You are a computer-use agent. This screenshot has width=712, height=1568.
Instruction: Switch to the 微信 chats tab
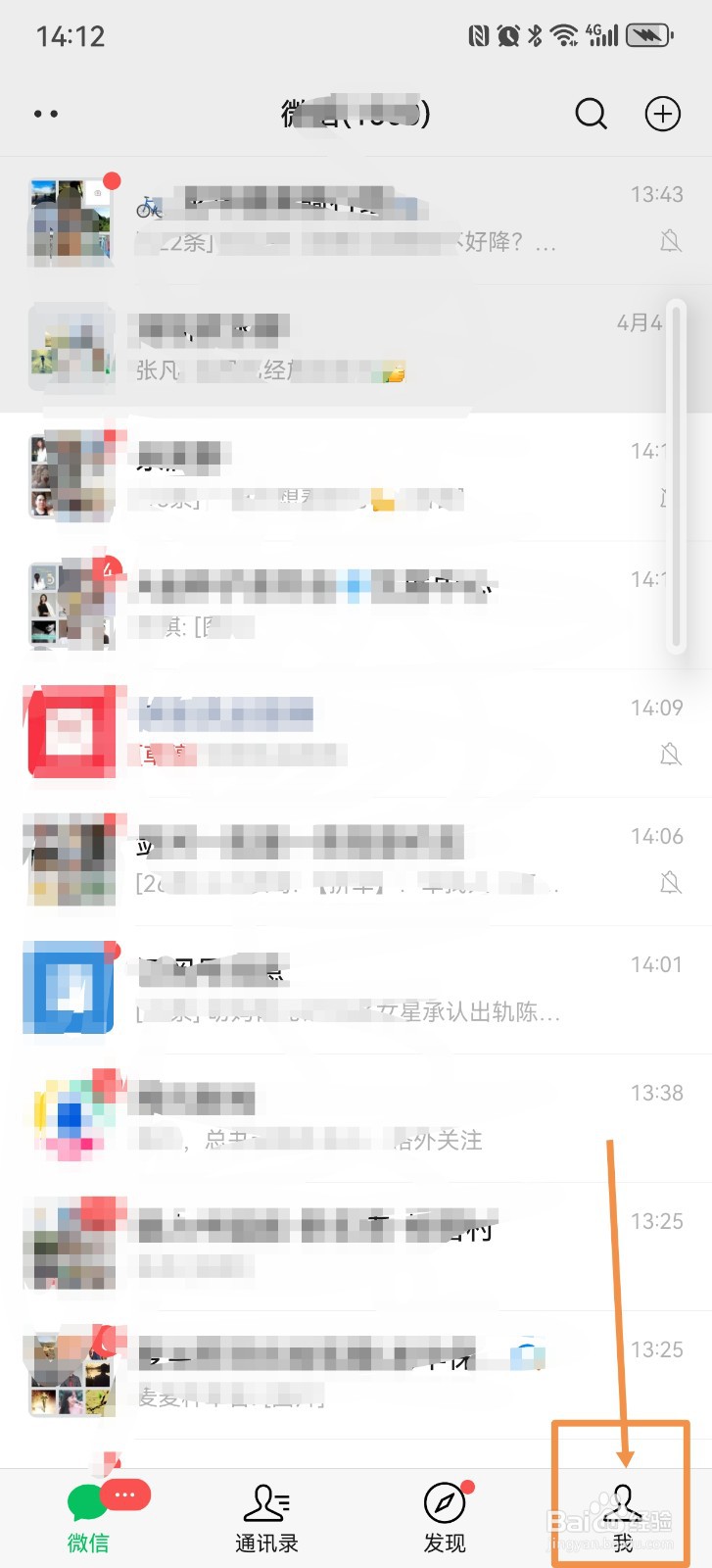pos(88,1514)
